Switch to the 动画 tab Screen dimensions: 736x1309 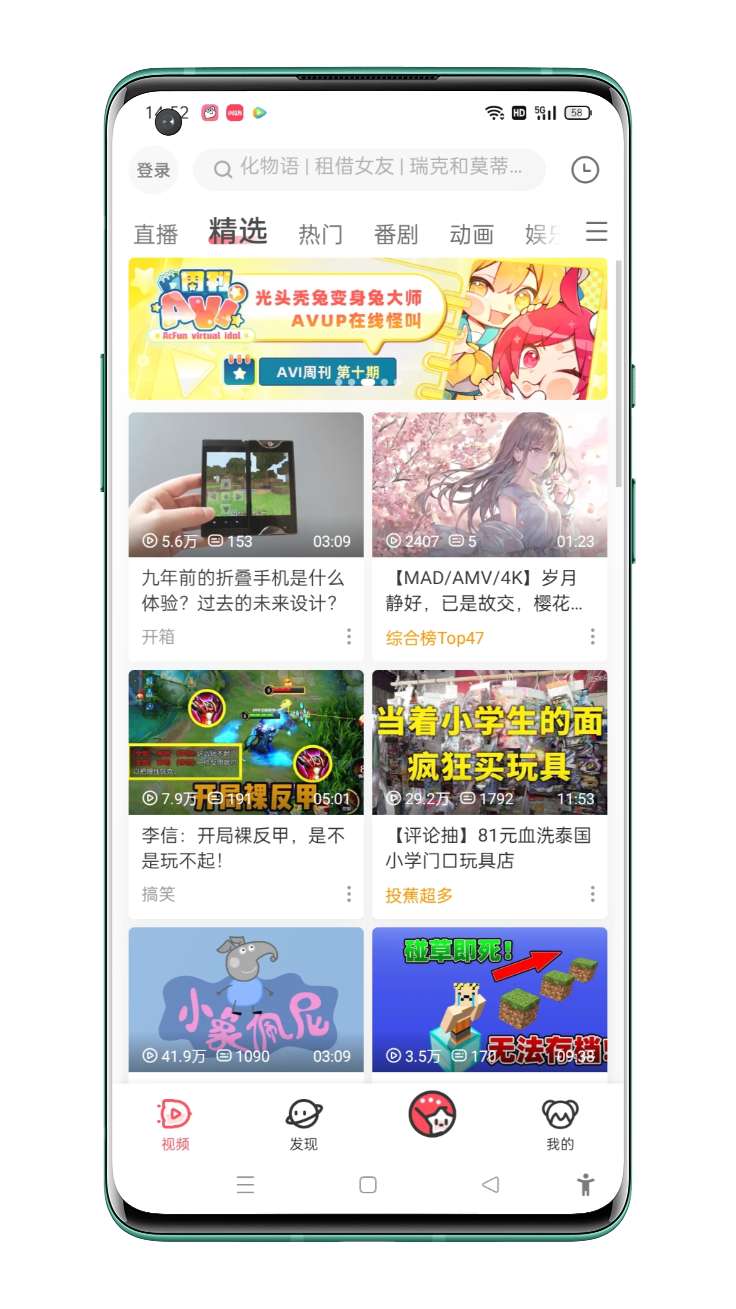[x=472, y=235]
